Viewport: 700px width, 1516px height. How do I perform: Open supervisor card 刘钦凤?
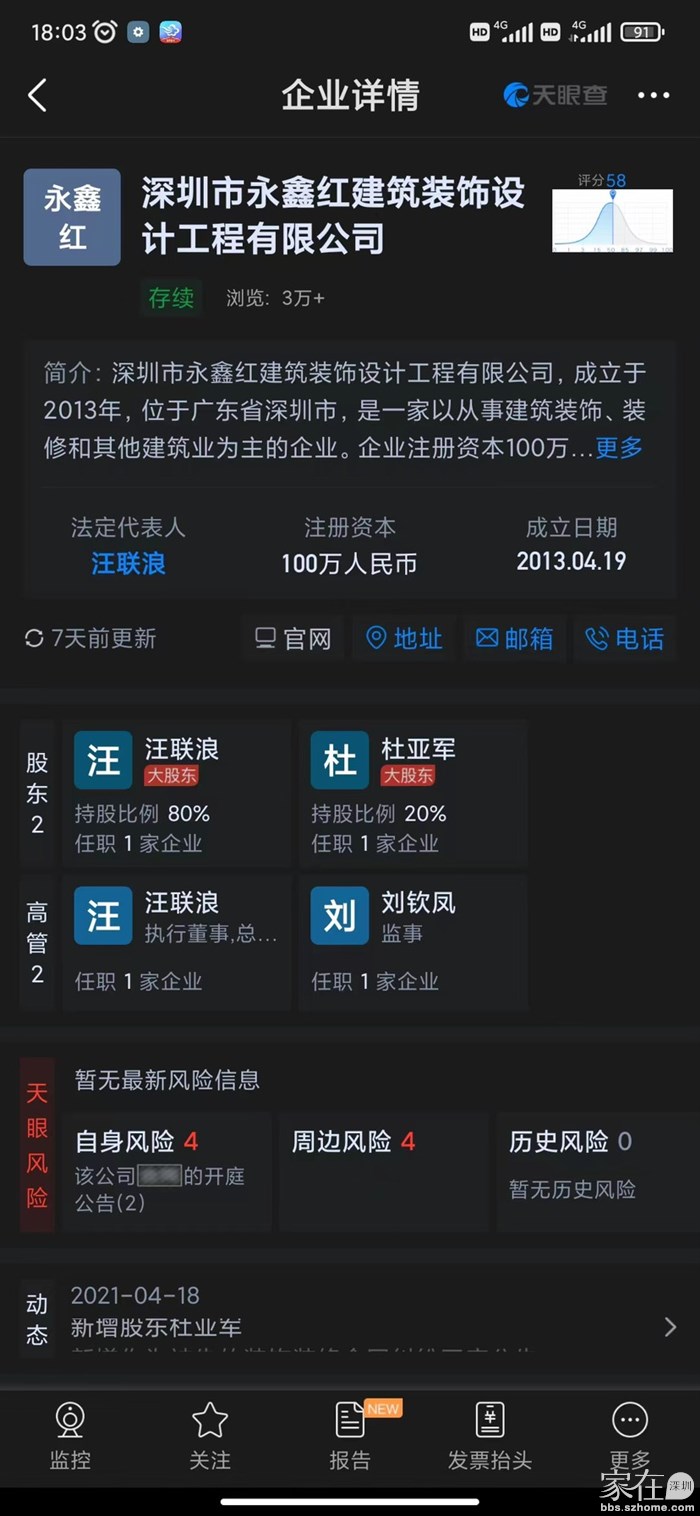(412, 942)
